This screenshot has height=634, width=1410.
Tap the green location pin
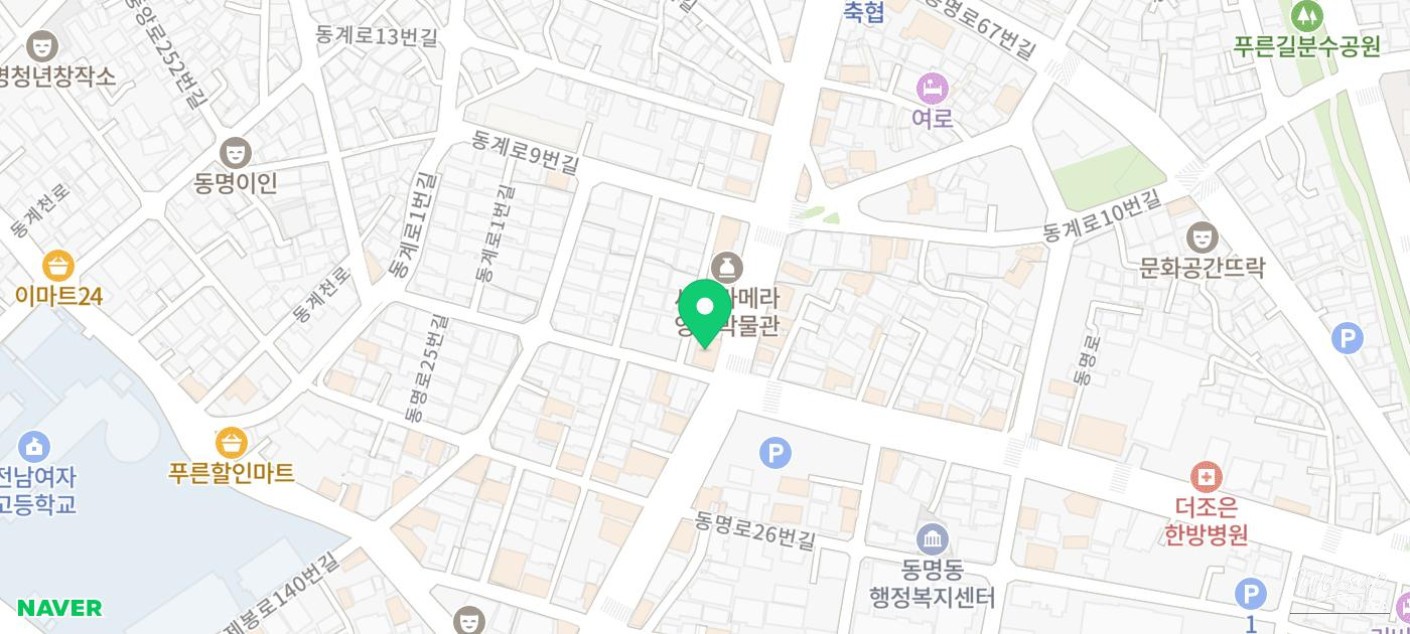coord(705,310)
